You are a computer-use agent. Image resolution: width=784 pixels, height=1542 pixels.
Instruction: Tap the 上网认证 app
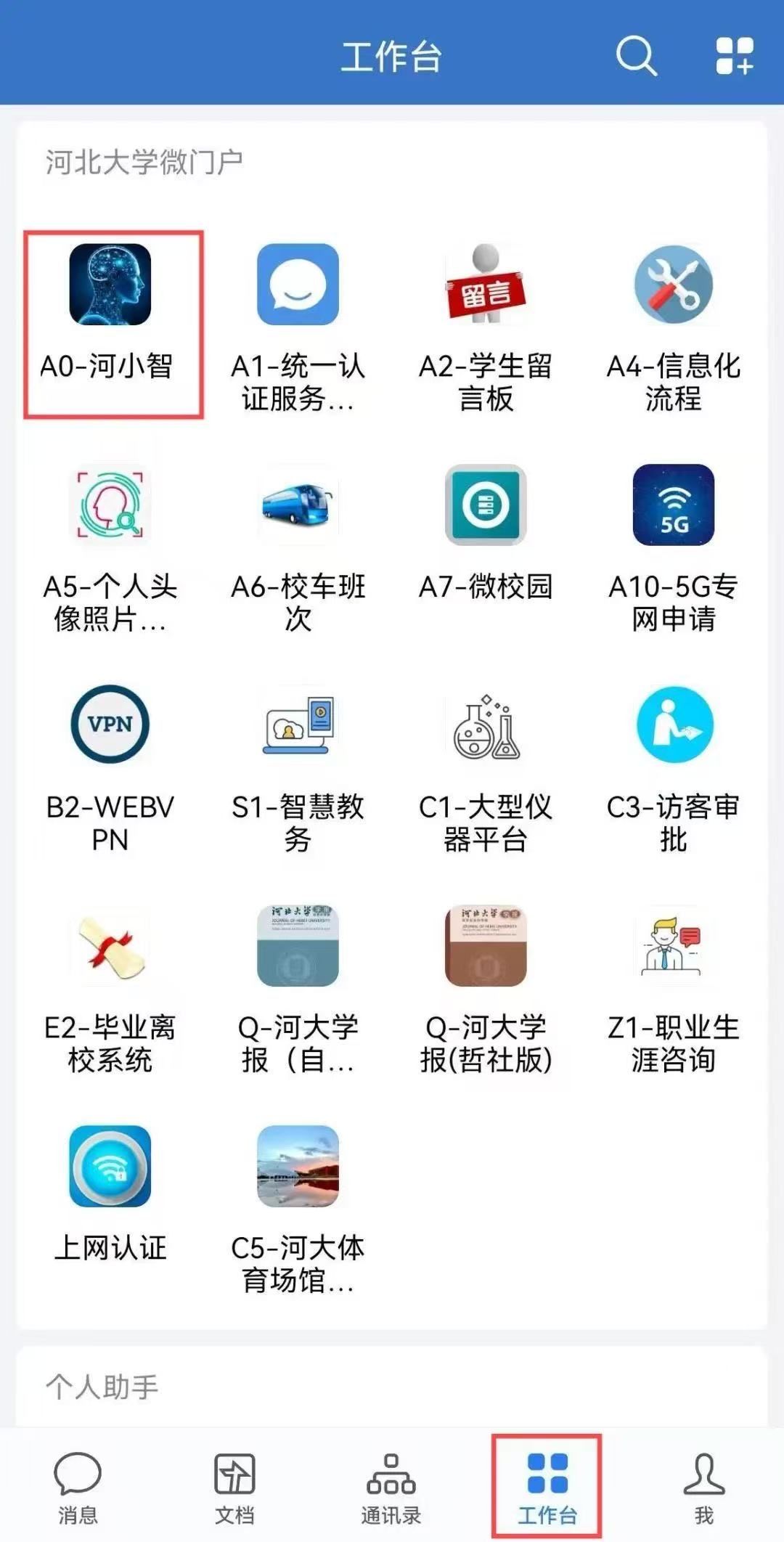coord(110,1166)
